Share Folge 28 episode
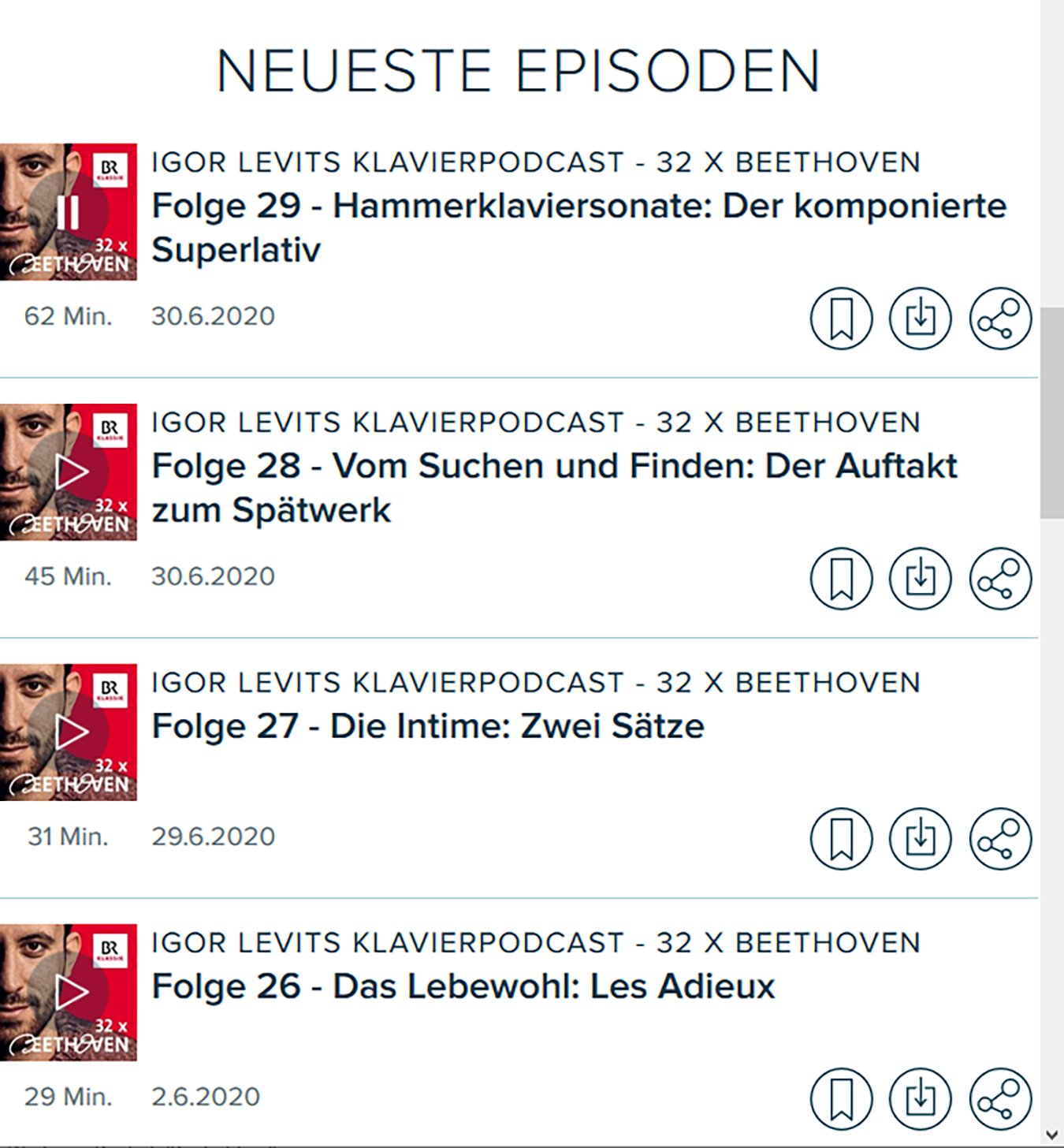This screenshot has height=1148, width=1064. click(x=999, y=579)
